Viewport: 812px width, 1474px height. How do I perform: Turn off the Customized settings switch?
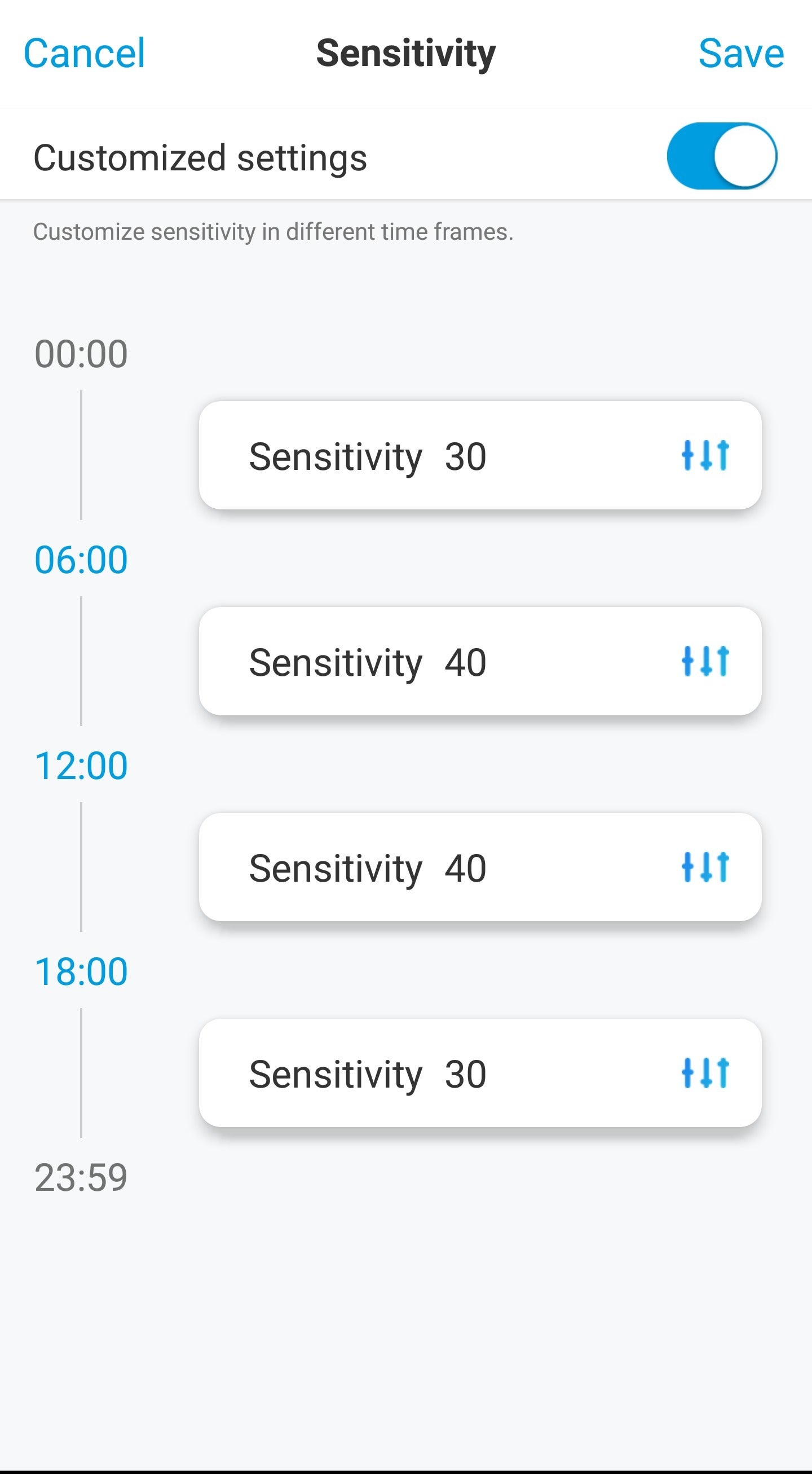722,156
